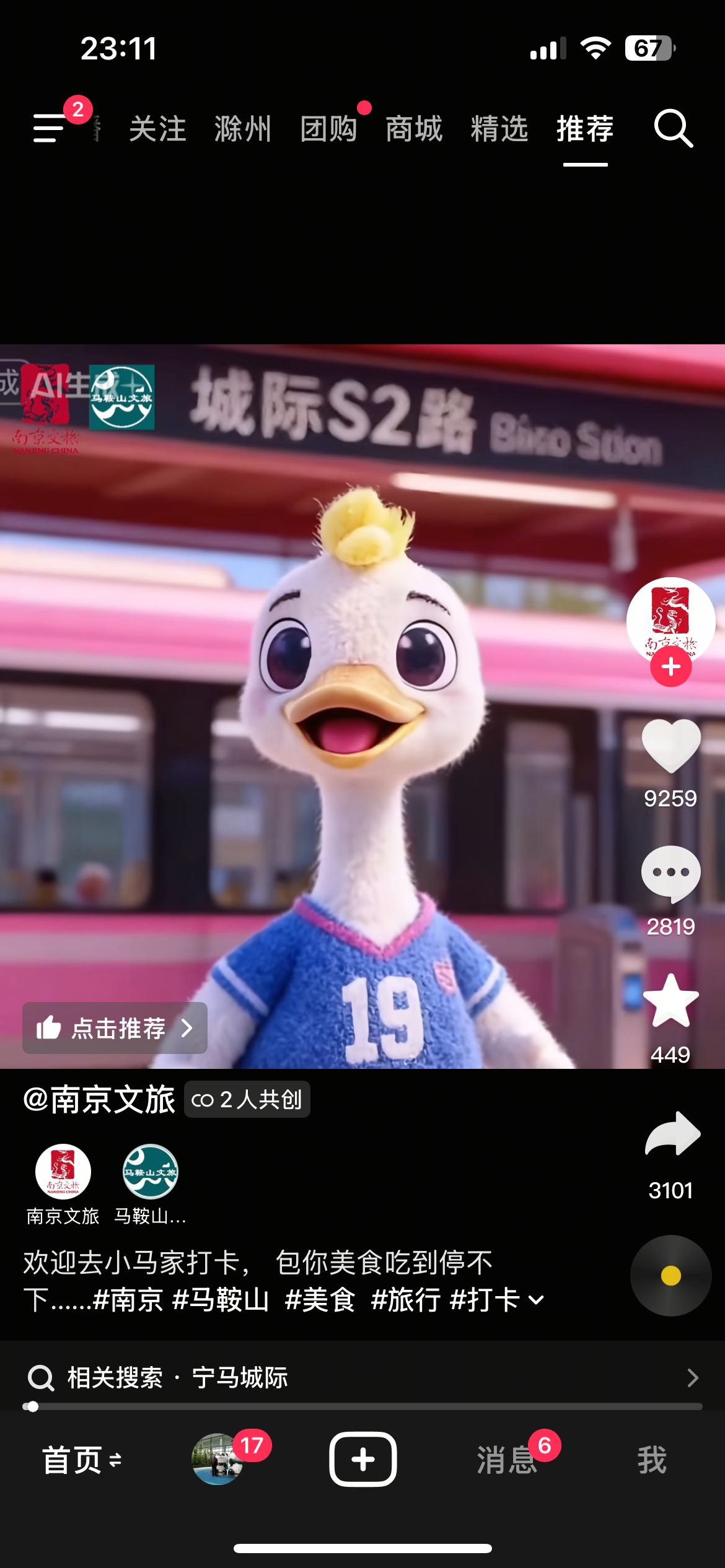
Task: Like this video
Action: 670,746
